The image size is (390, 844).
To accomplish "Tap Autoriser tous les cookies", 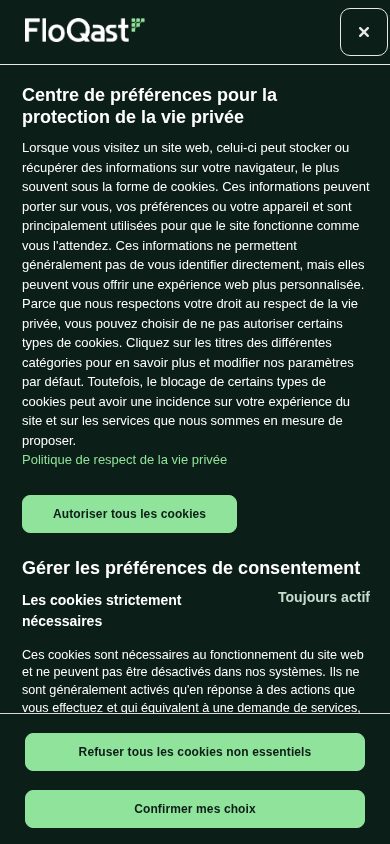I will pyautogui.click(x=129, y=514).
